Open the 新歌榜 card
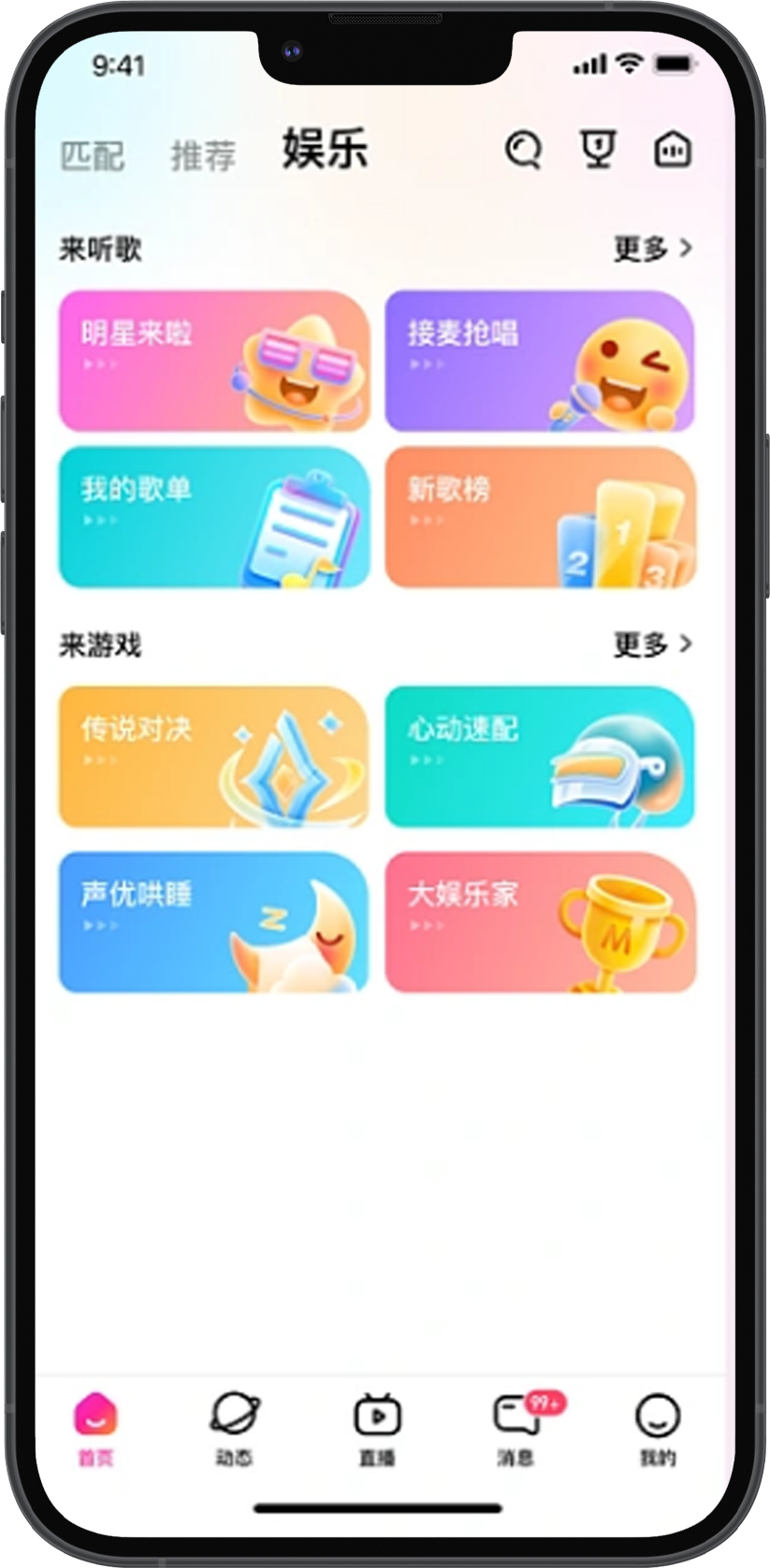This screenshot has height=1568, width=770. point(540,517)
